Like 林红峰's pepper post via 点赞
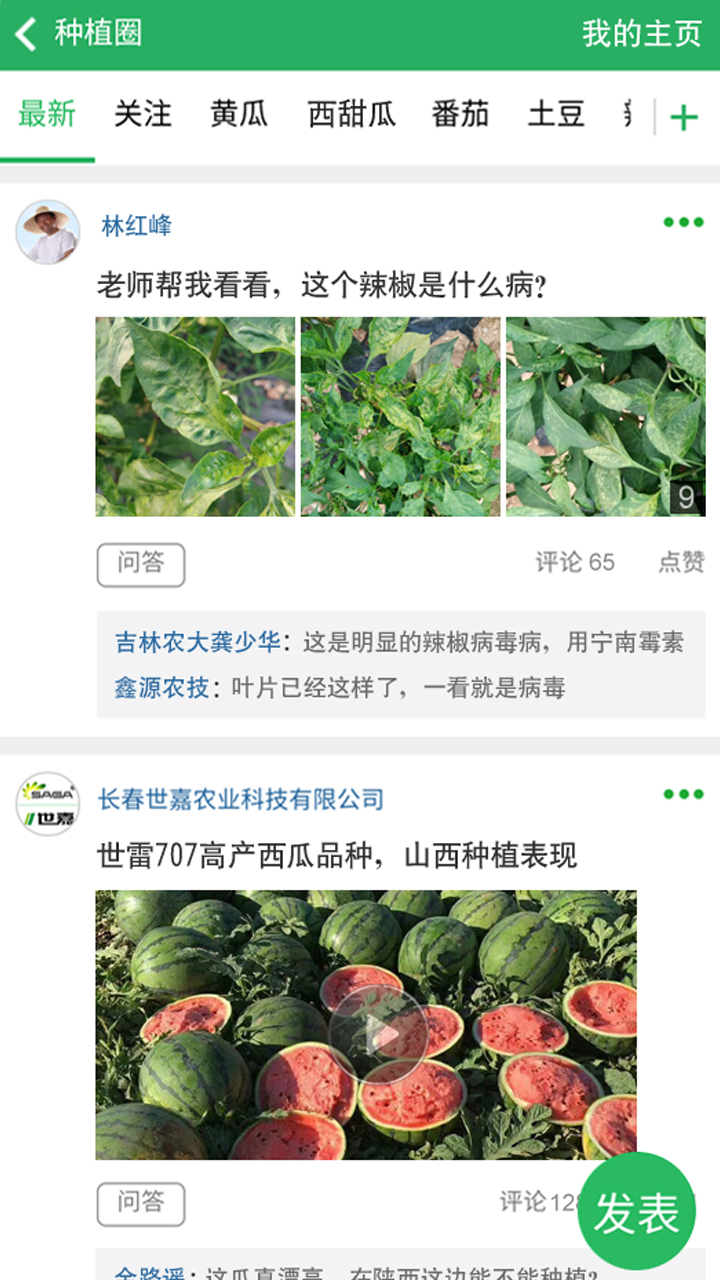 pos(681,563)
